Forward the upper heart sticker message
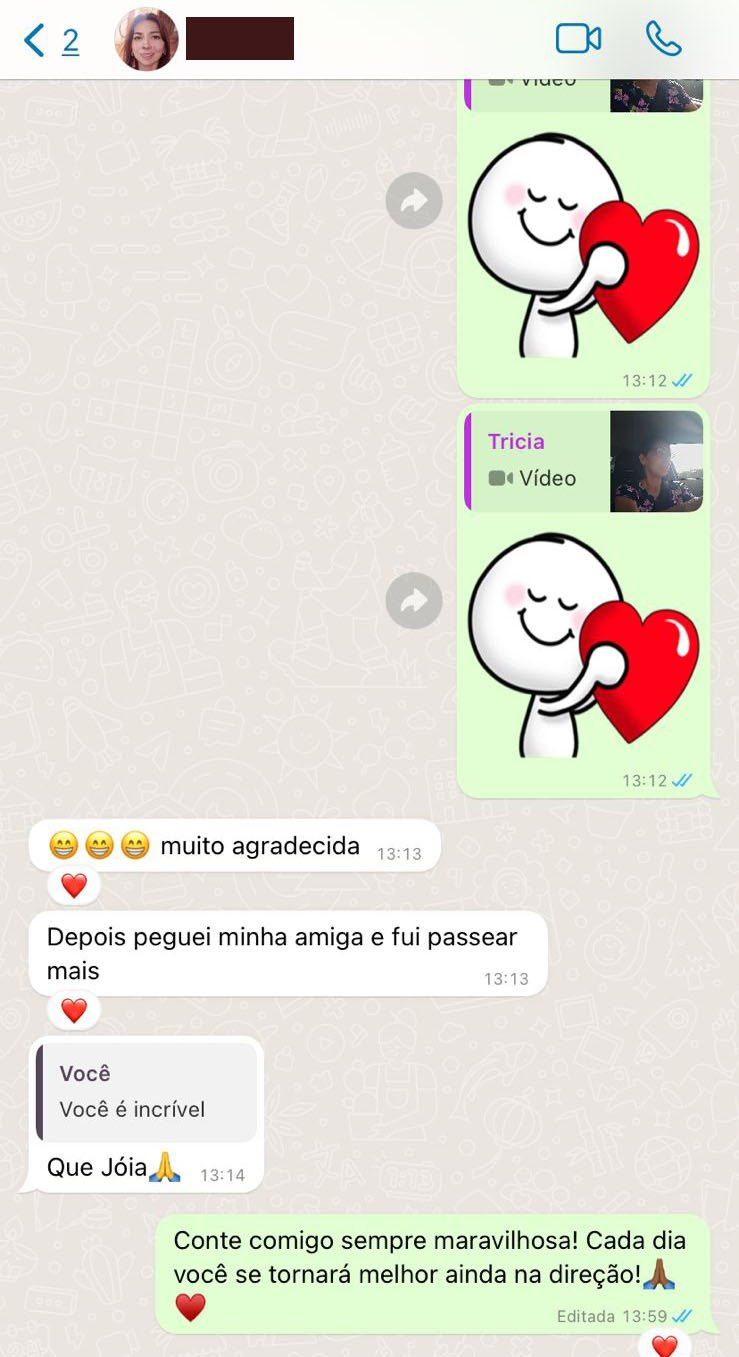Screen dimensions: 739x1357 (414, 201)
